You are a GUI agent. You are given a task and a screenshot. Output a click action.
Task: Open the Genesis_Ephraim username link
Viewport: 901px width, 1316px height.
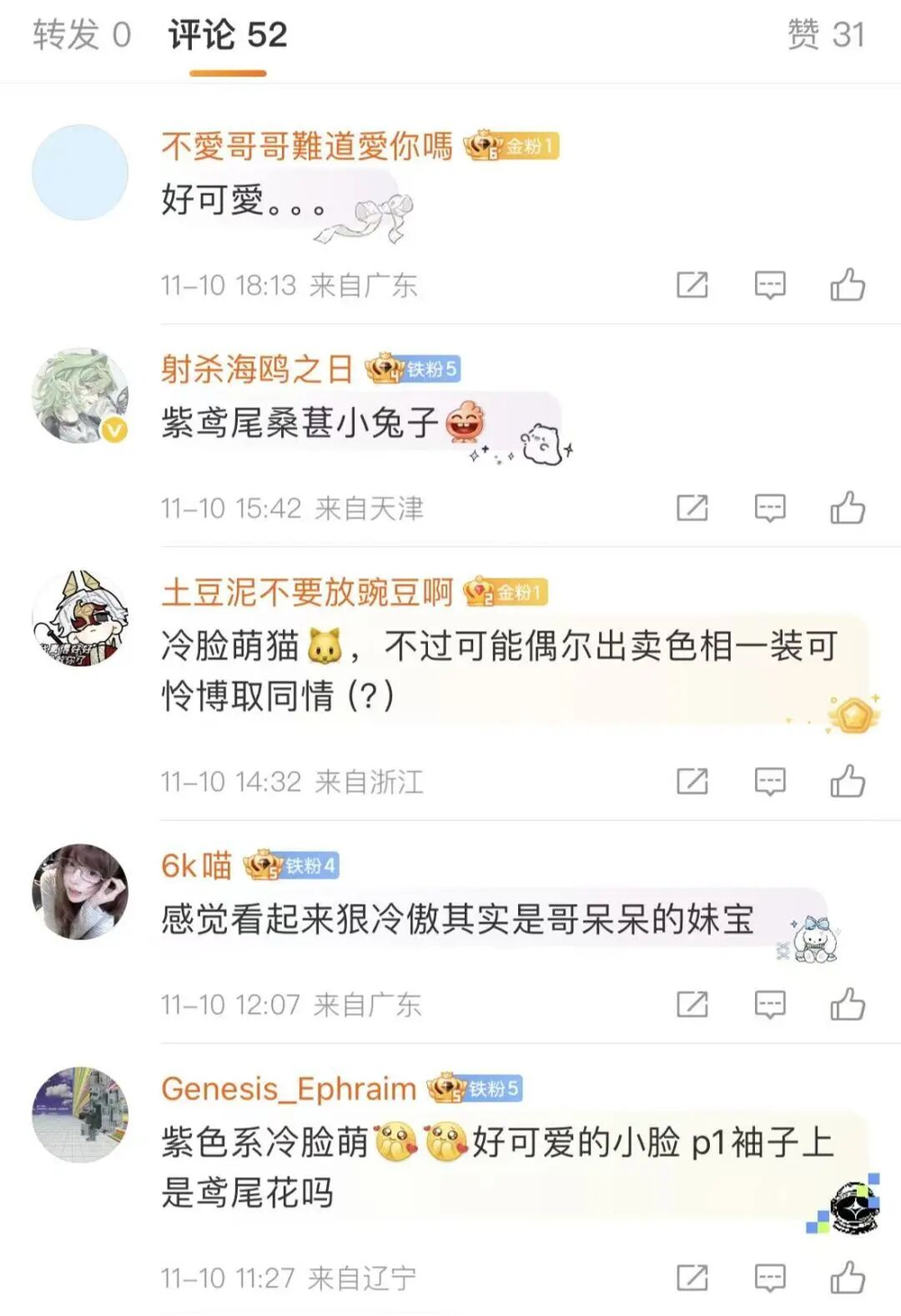tap(288, 1089)
